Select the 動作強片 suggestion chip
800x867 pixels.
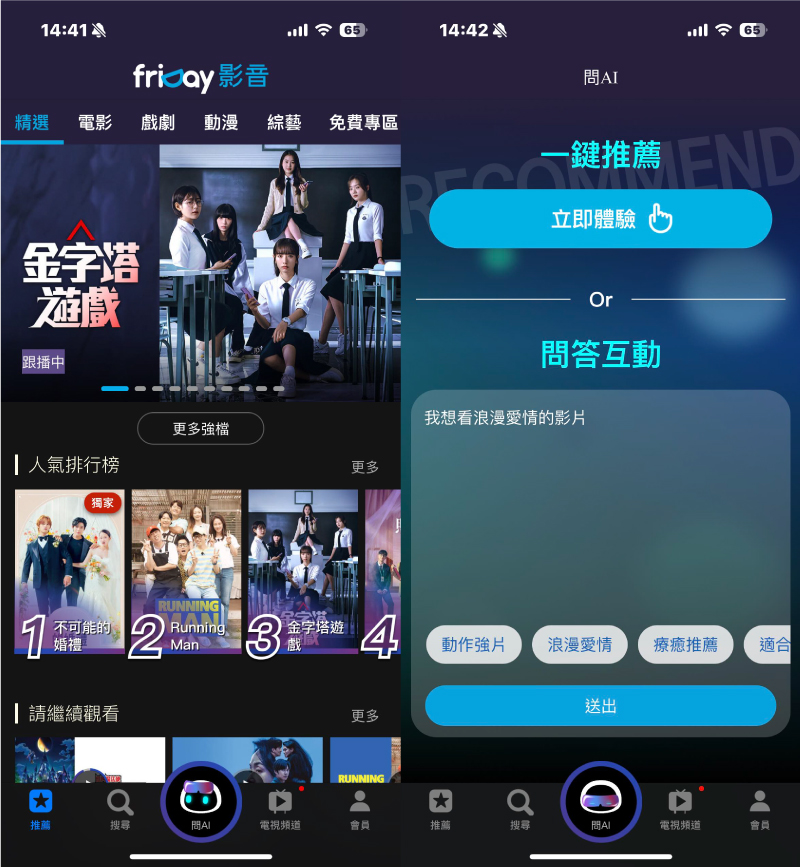pos(474,645)
